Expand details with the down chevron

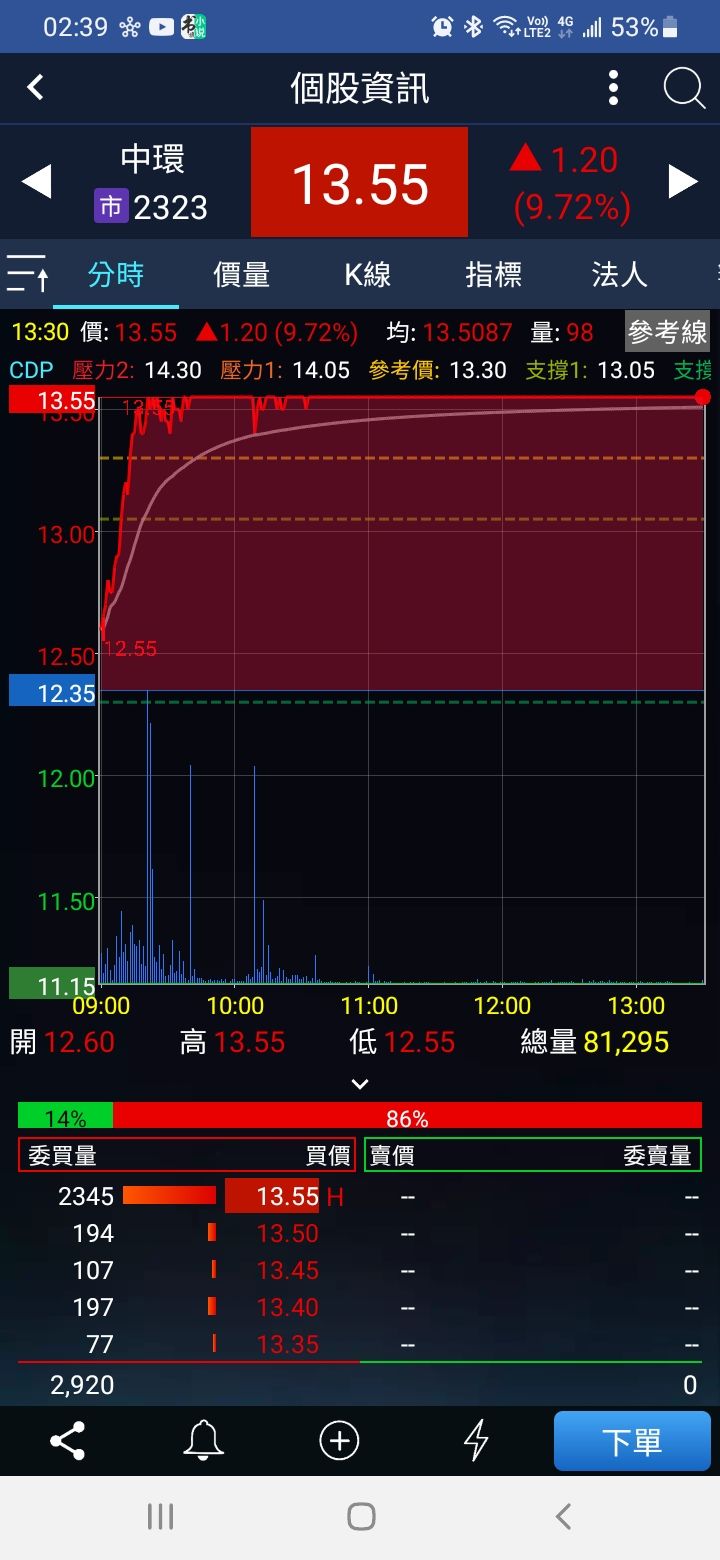(360, 1084)
